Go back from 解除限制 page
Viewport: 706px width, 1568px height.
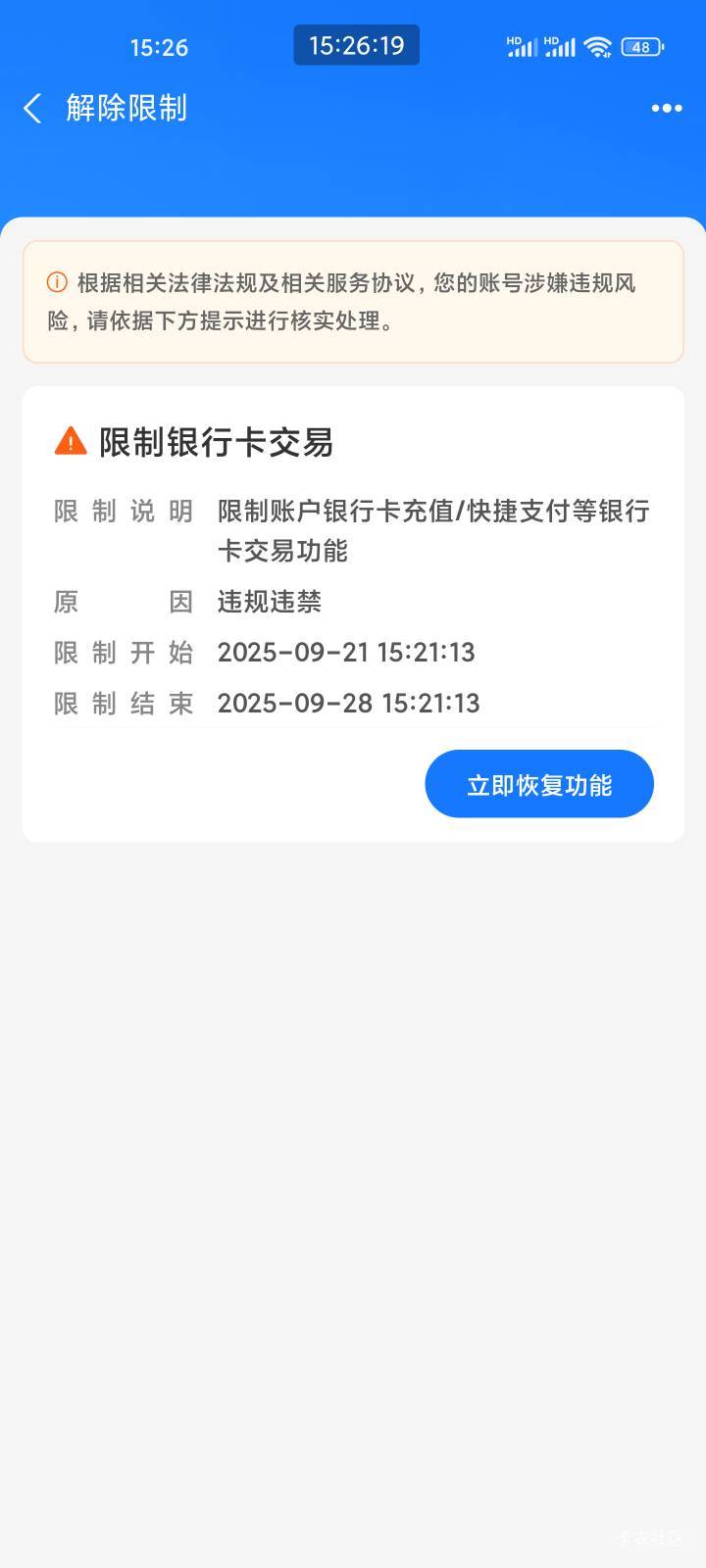[32, 108]
